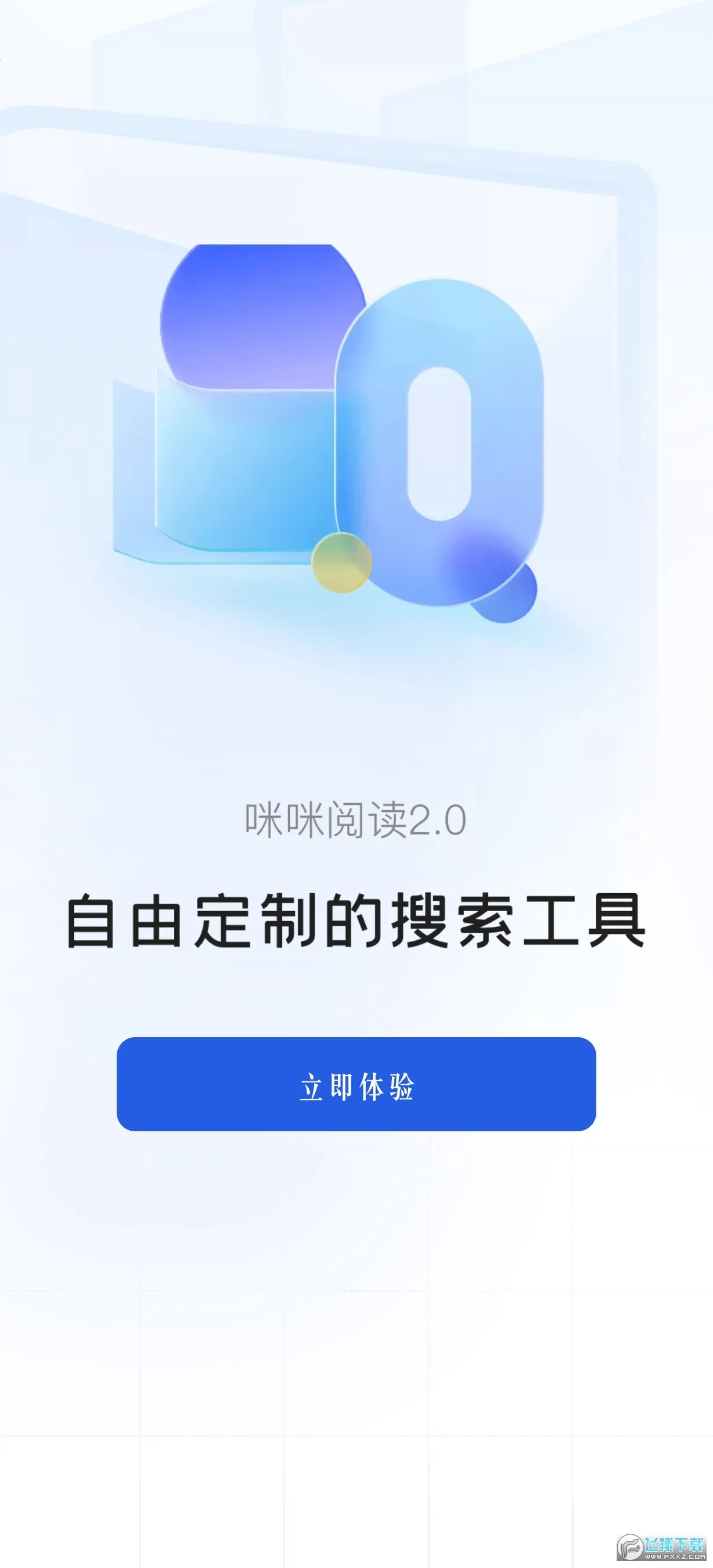Tap the 立即体验 button
Screen dimensions: 713x1568
tap(356, 1084)
